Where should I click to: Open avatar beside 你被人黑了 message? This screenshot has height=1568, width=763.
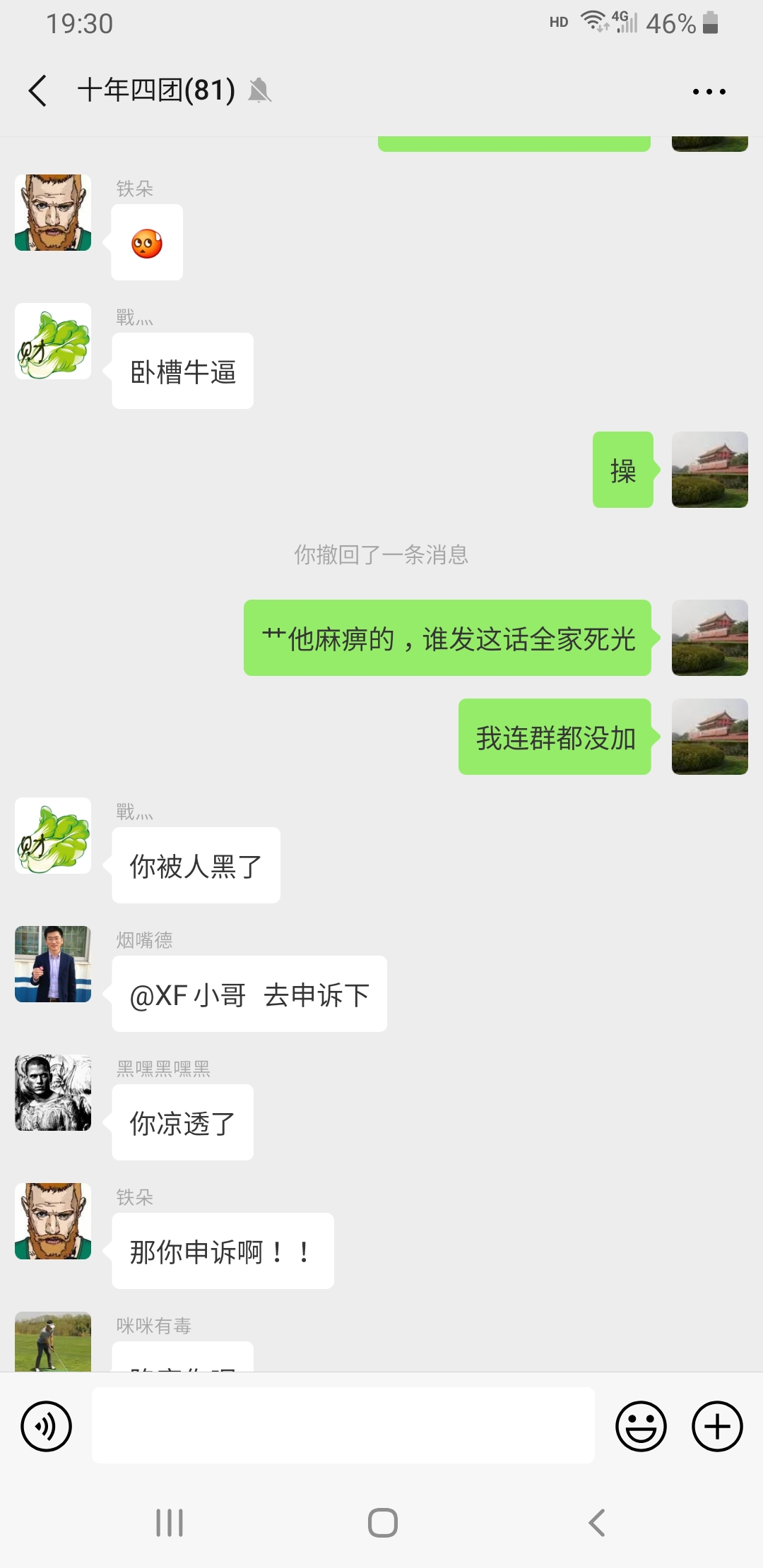click(53, 836)
